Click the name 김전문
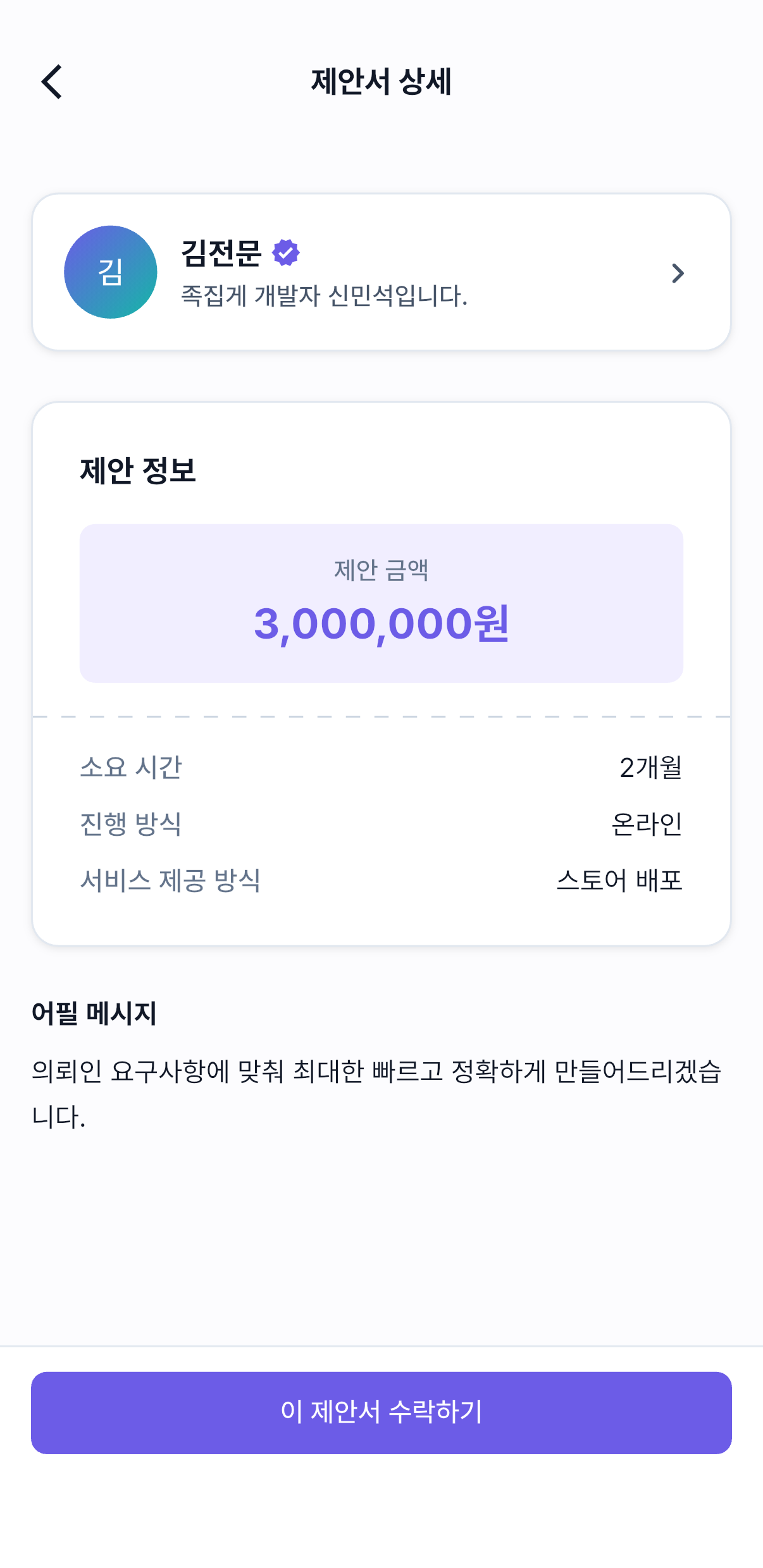 coord(221,253)
